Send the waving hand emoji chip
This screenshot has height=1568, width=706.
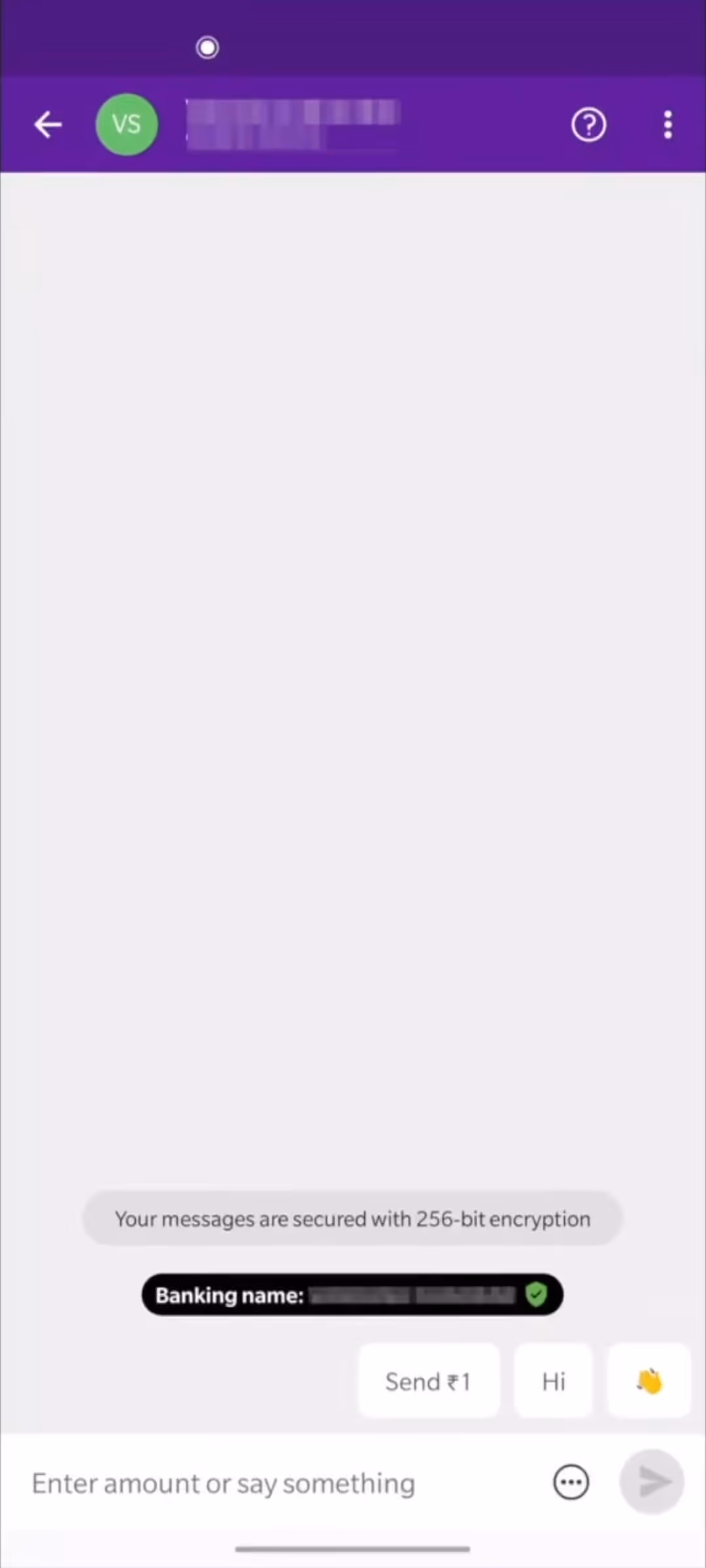(x=648, y=1381)
